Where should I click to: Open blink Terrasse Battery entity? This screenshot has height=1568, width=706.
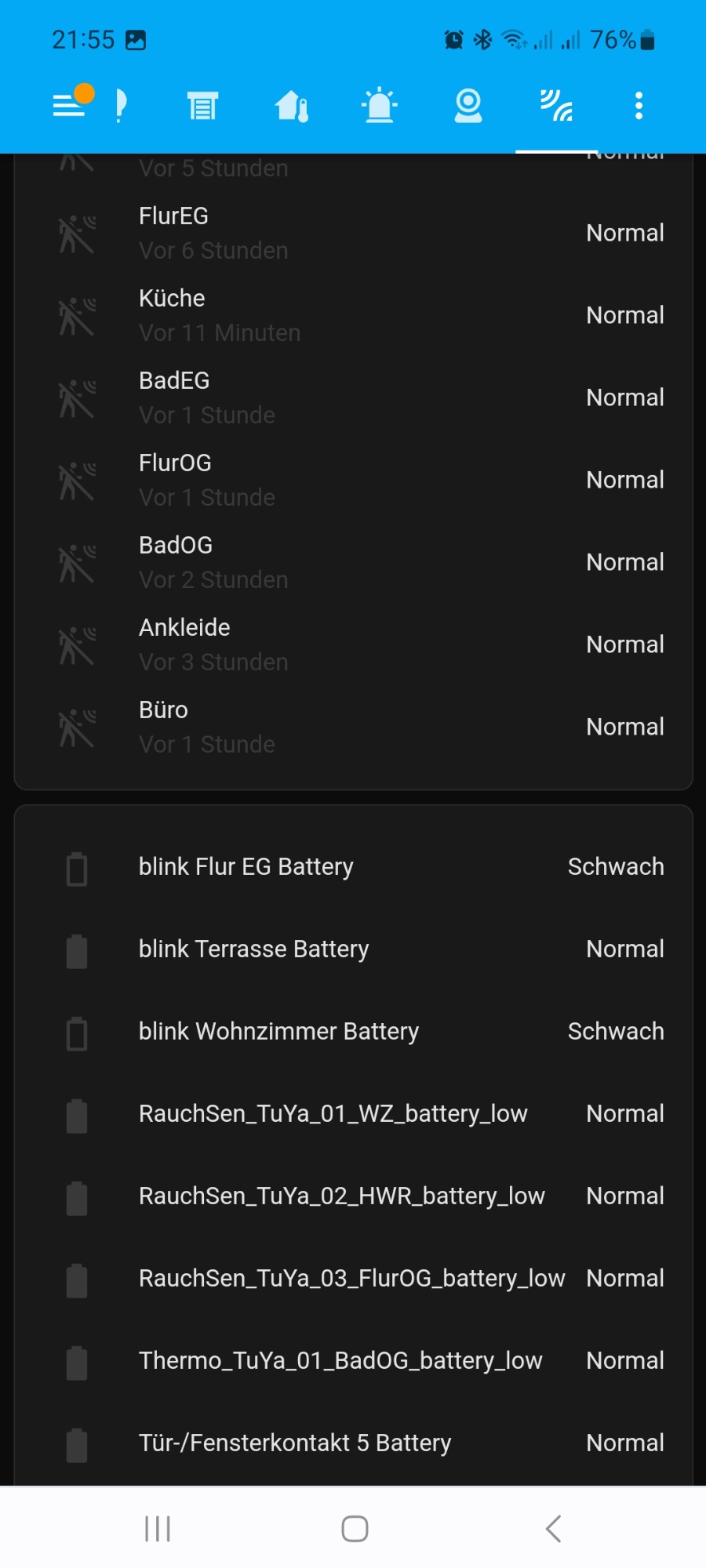click(354, 949)
